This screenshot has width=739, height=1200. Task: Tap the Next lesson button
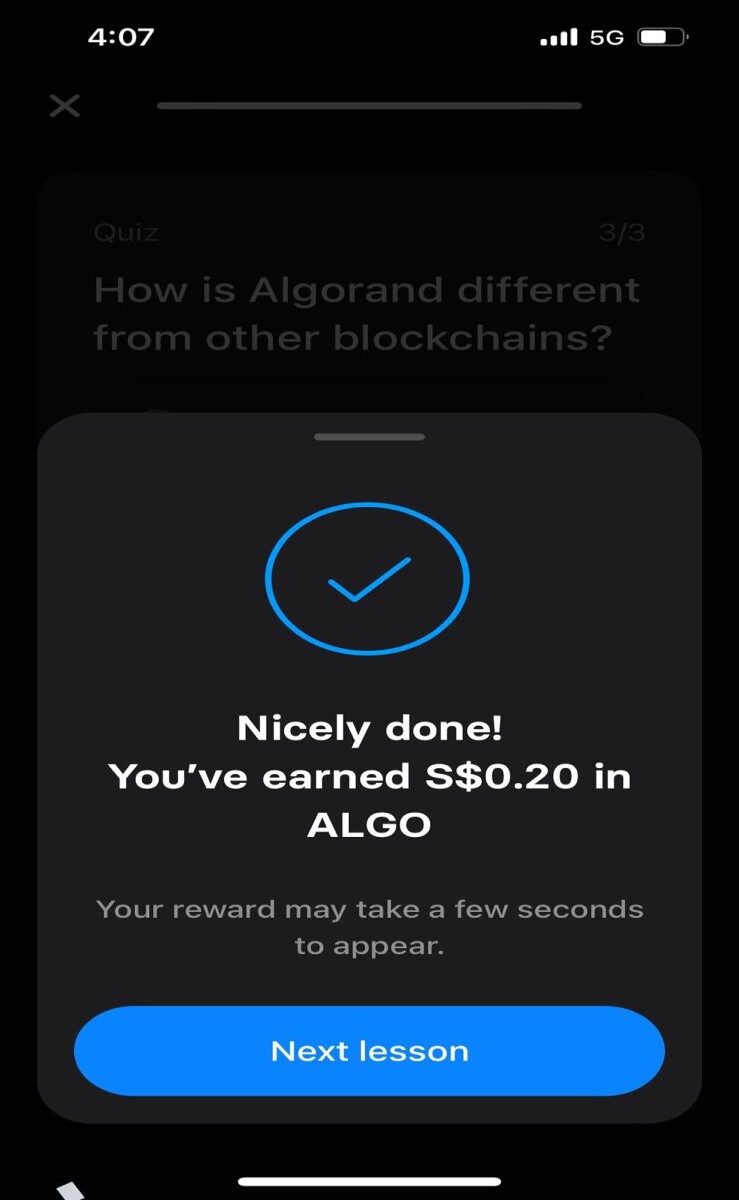(369, 1051)
